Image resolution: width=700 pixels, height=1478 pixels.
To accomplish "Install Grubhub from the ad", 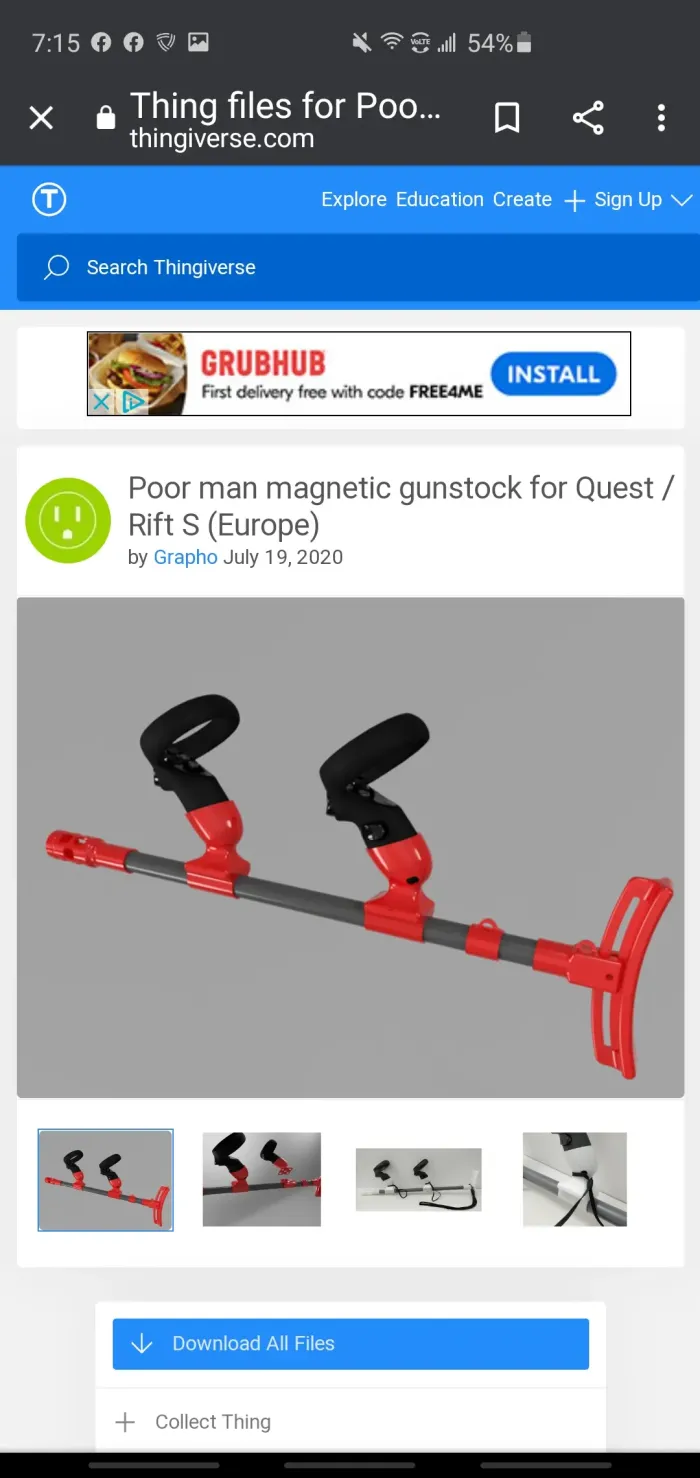I will (553, 374).
